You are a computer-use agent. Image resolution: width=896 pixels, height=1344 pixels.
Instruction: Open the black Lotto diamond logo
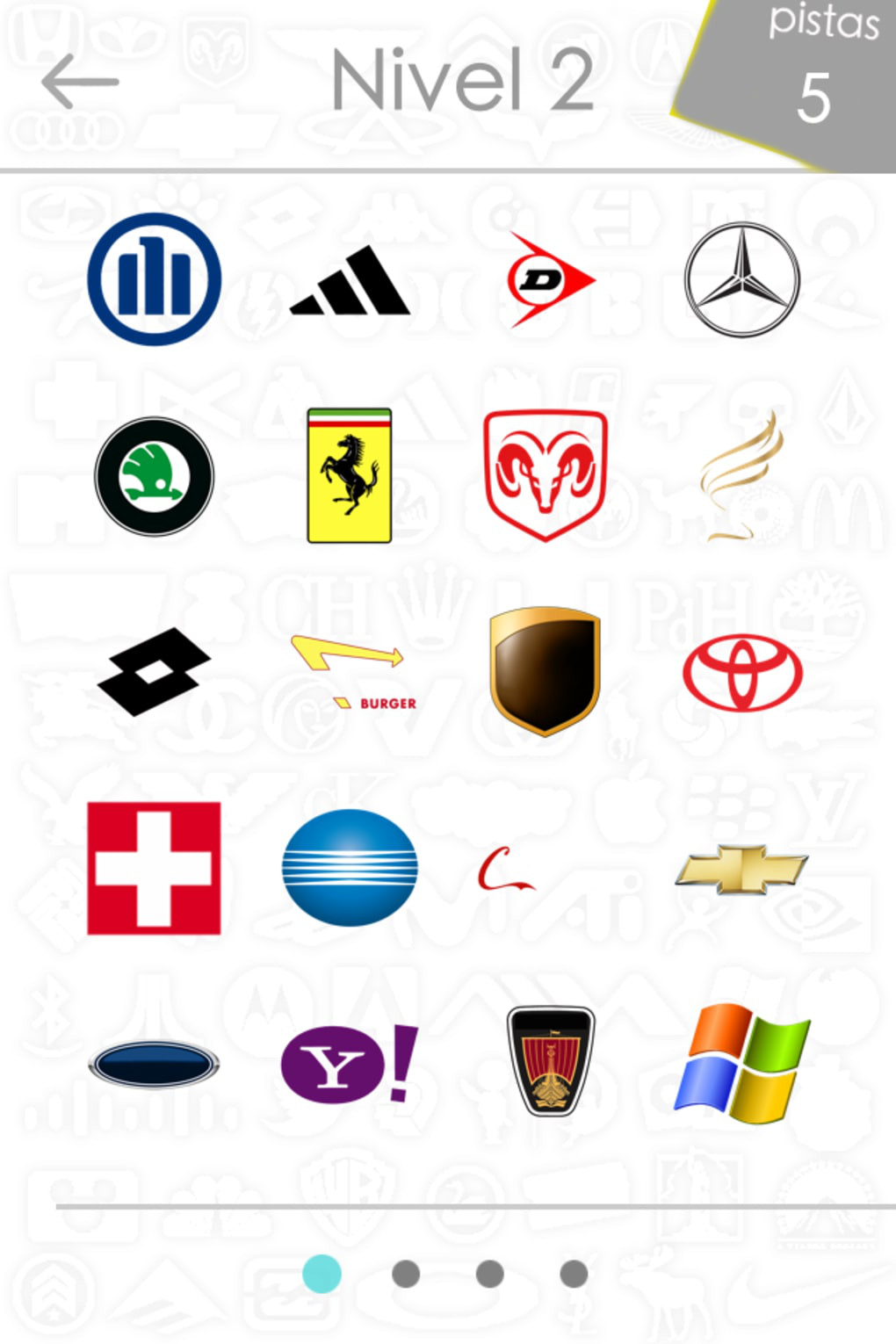154,672
